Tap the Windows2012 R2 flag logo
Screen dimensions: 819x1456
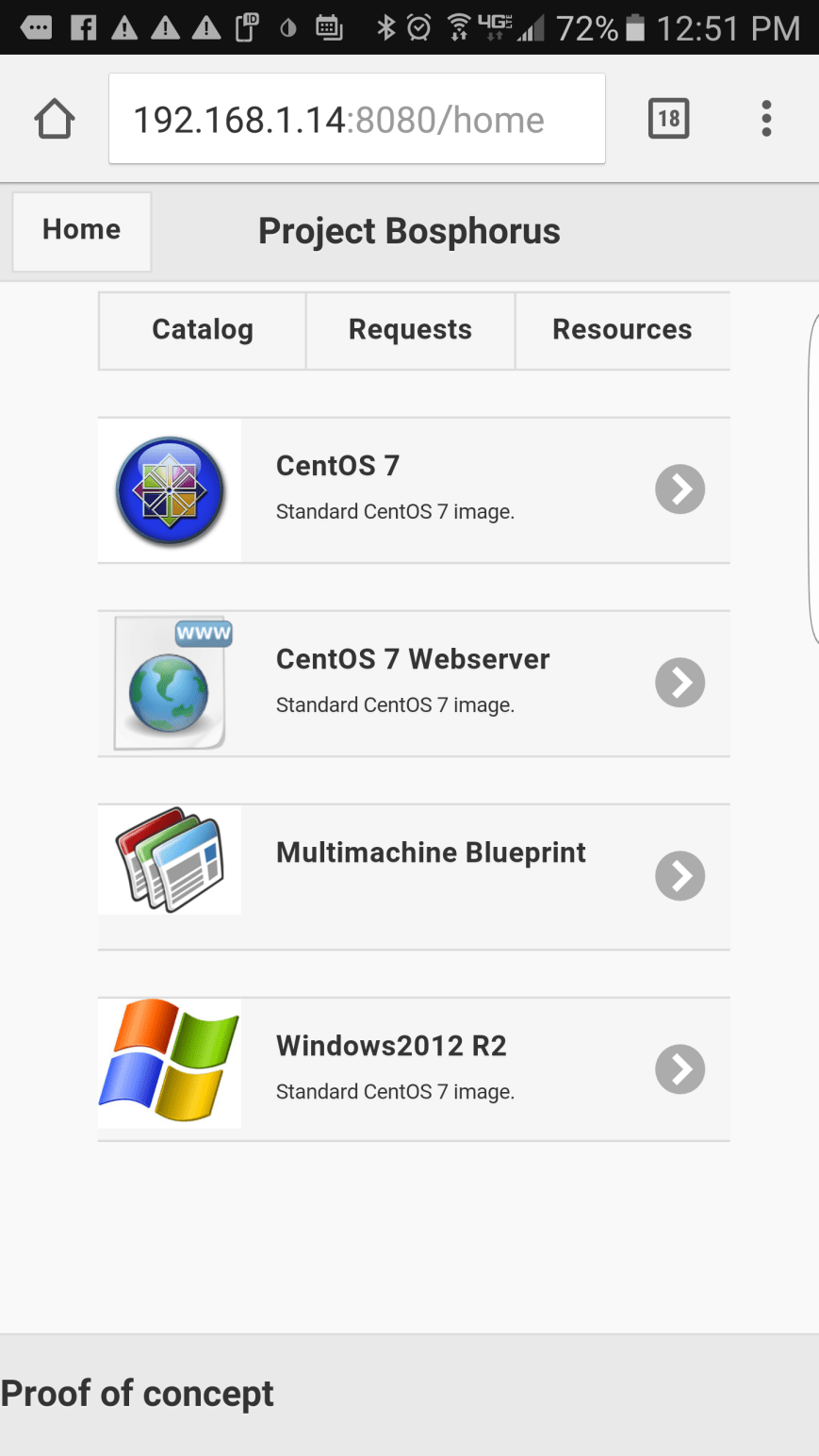point(170,1064)
